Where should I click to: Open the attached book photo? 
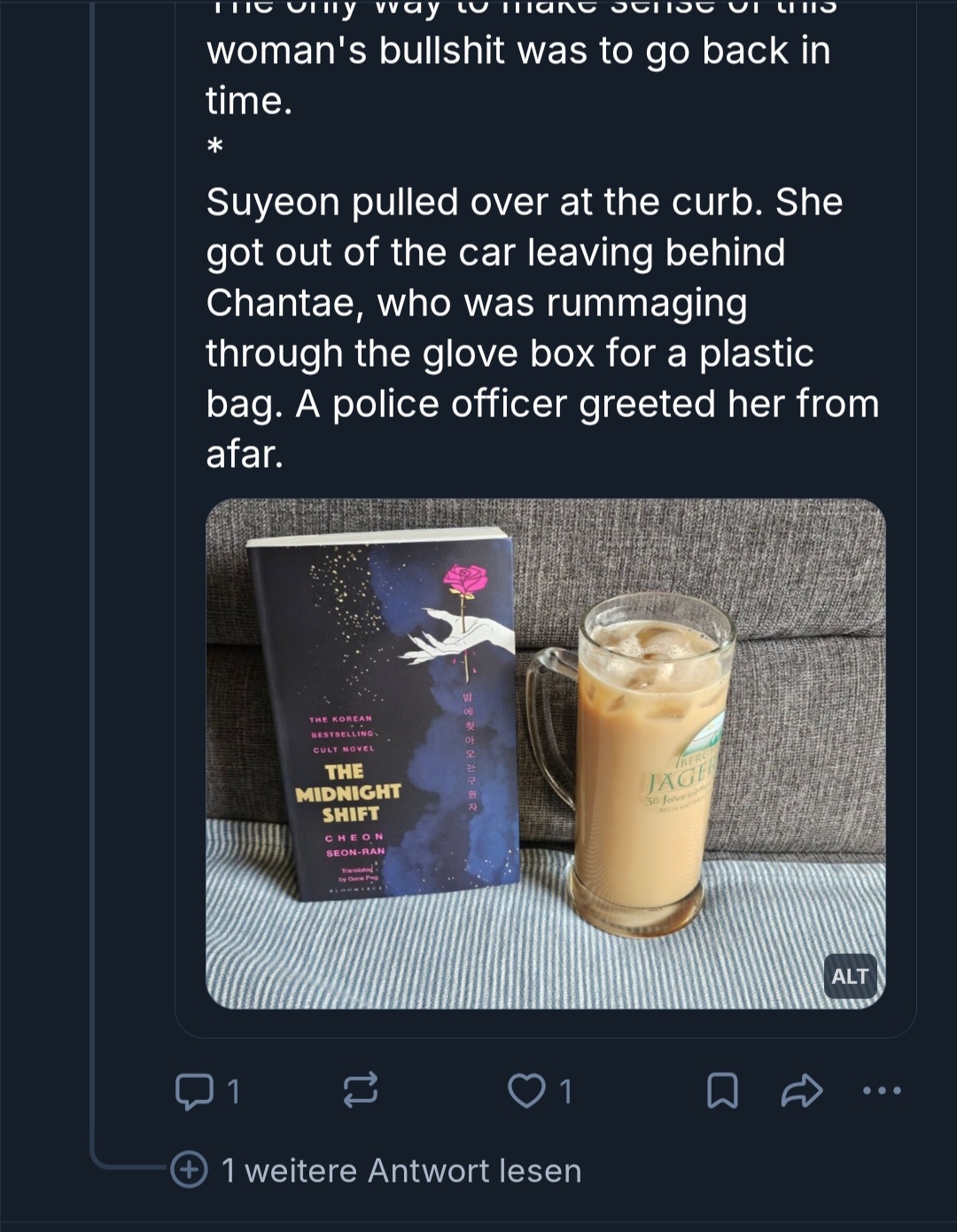(x=545, y=753)
